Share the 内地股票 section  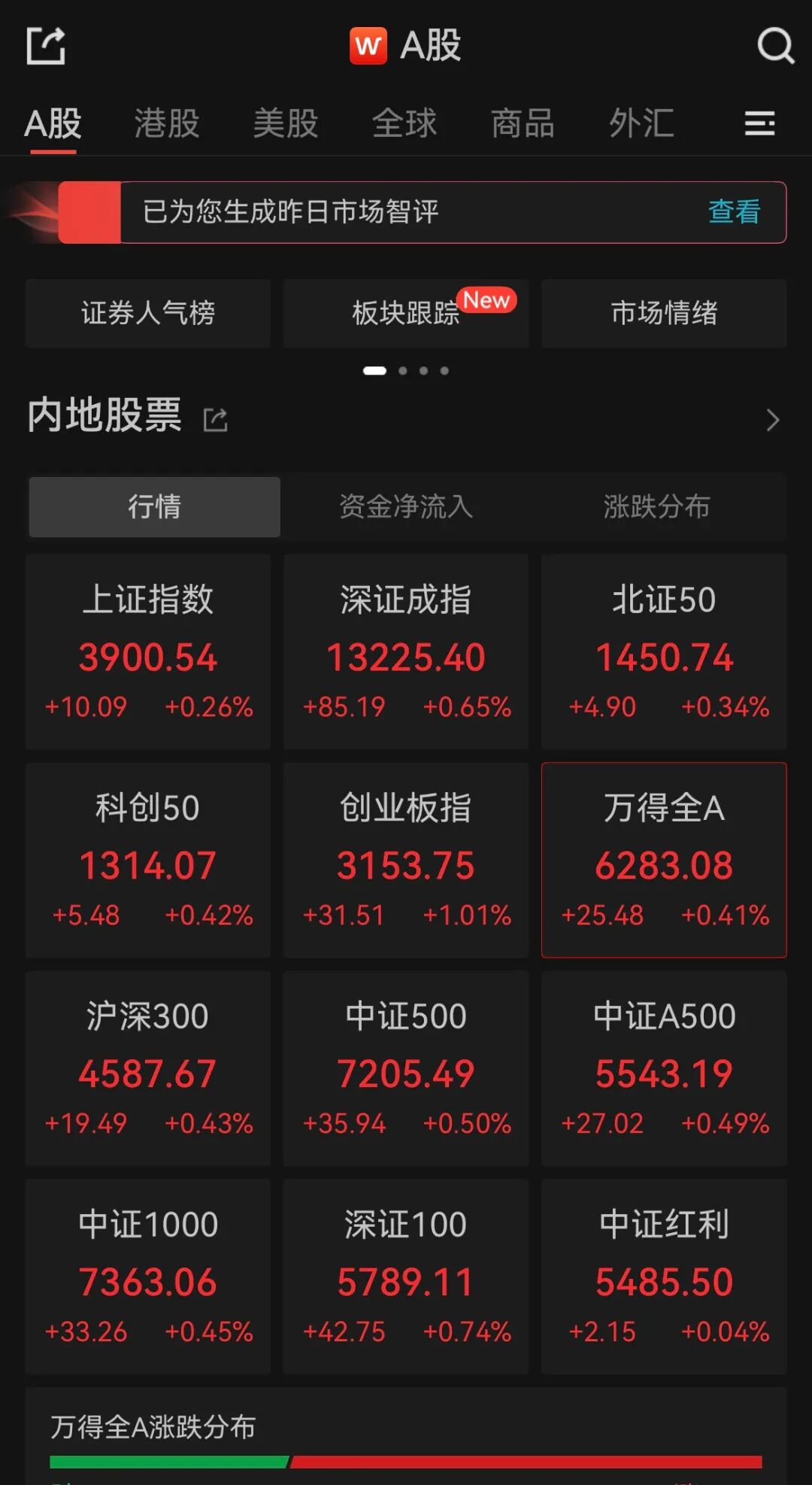click(215, 419)
